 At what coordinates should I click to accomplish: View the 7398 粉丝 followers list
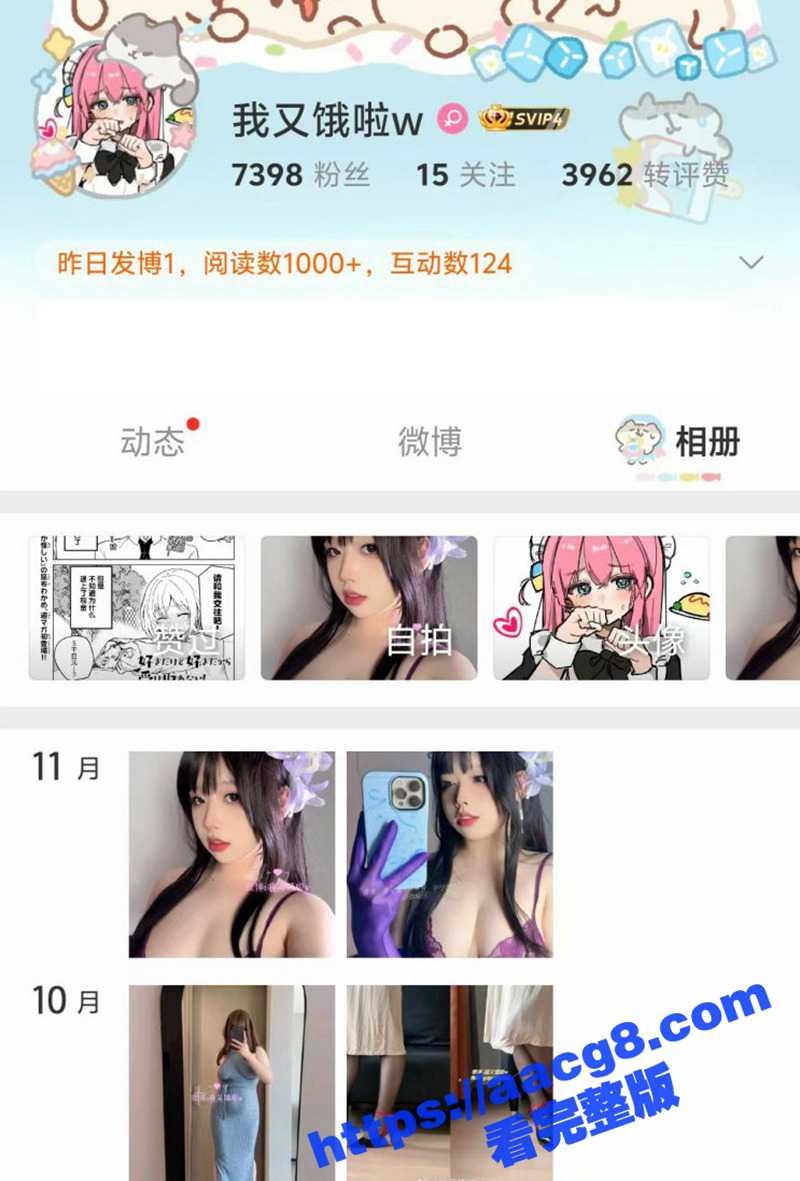click(298, 173)
